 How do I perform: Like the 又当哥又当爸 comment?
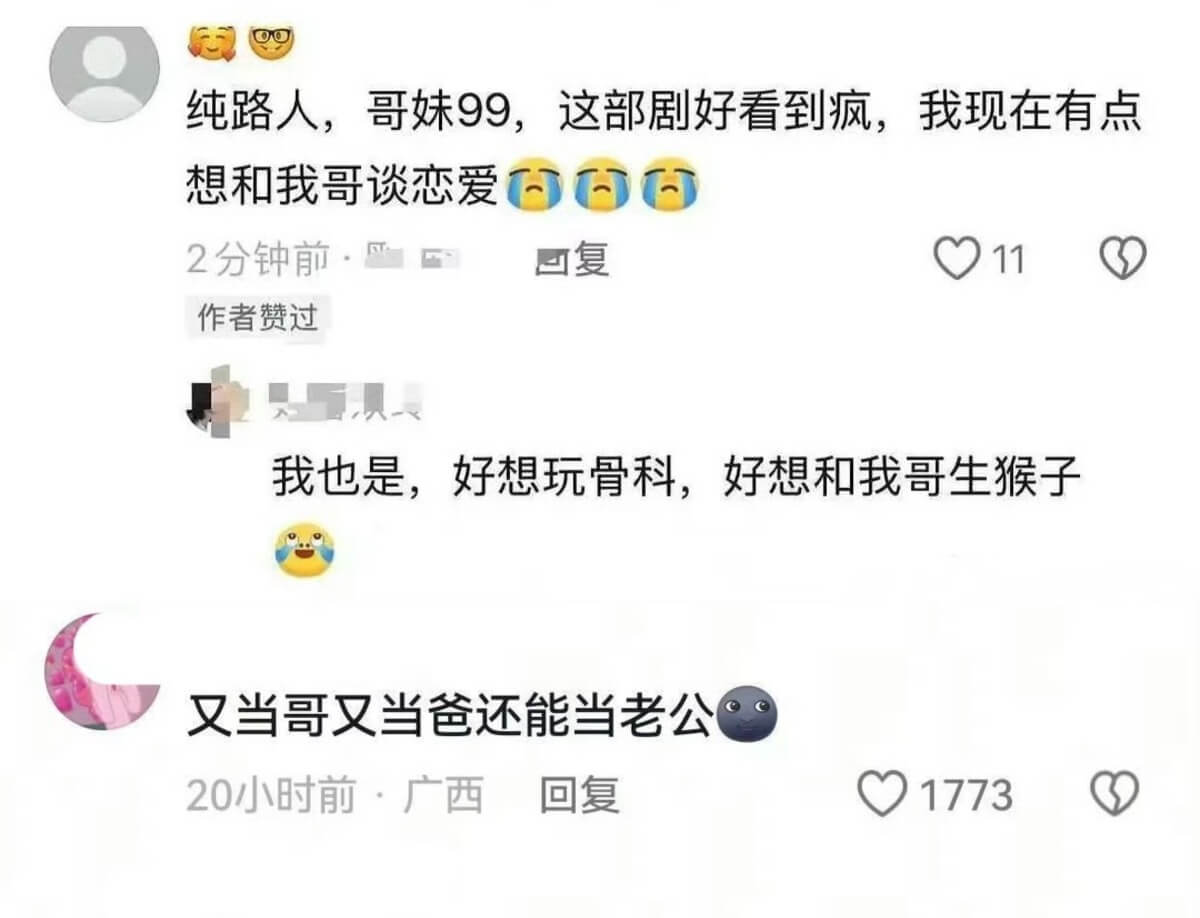(881, 796)
